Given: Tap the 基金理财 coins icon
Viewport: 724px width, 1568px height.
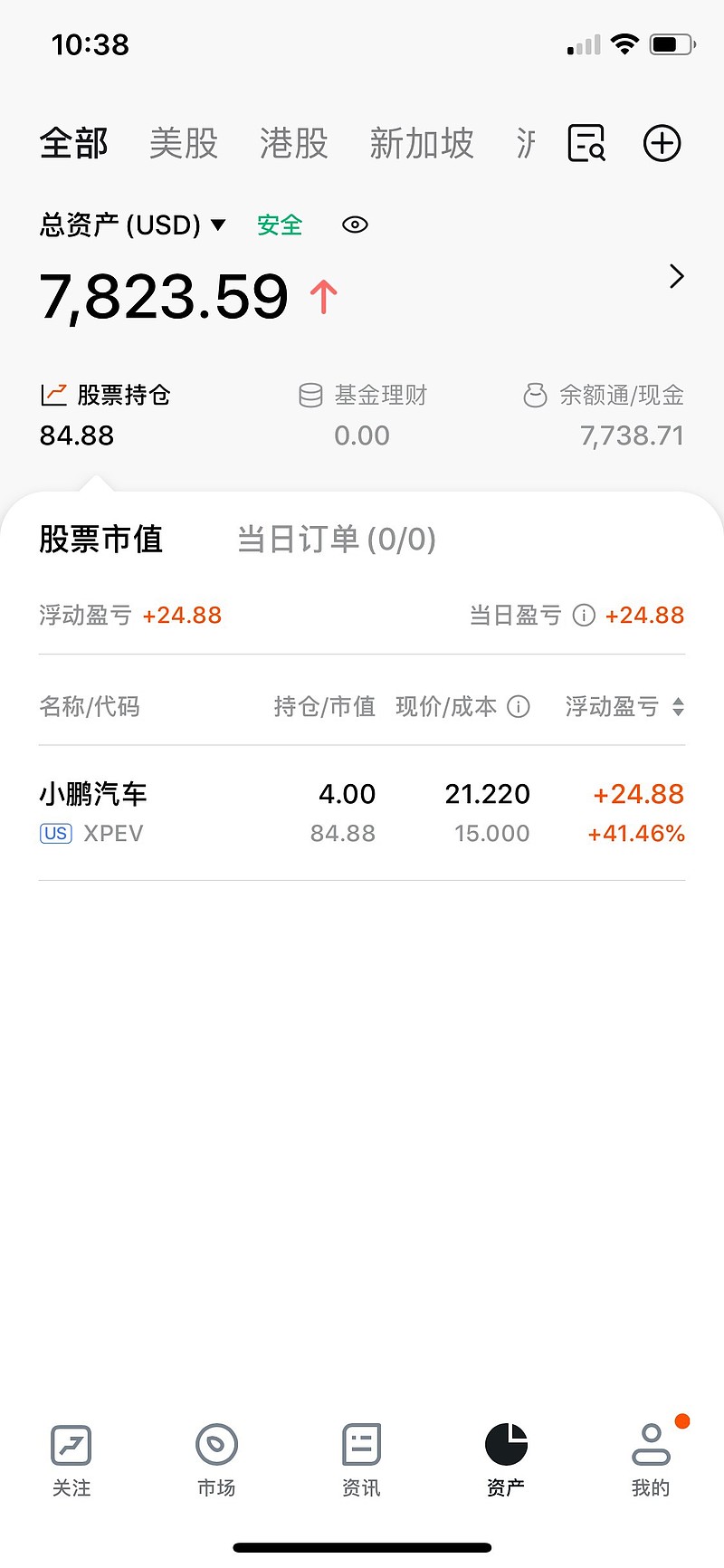Looking at the screenshot, I should [310, 395].
